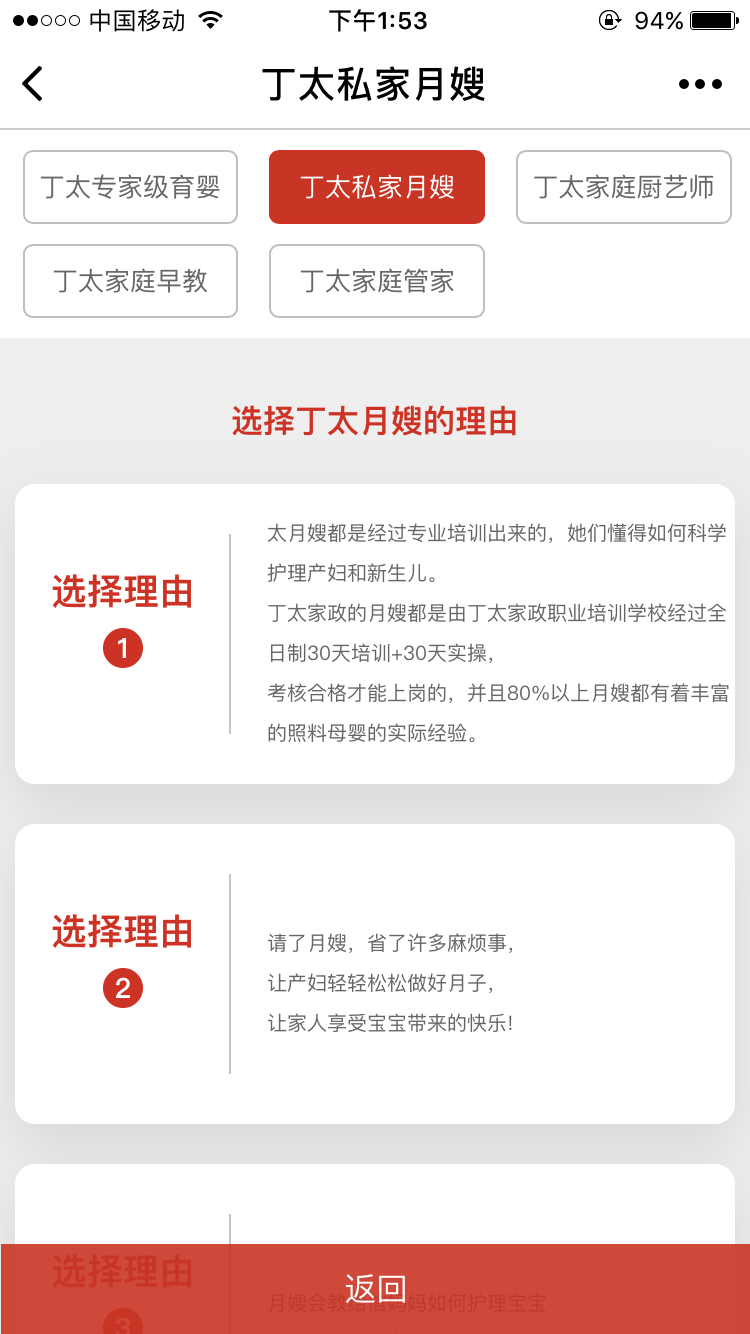The height and width of the screenshot is (1334, 750).
Task: Open the three-dot overflow menu
Action: [x=700, y=84]
